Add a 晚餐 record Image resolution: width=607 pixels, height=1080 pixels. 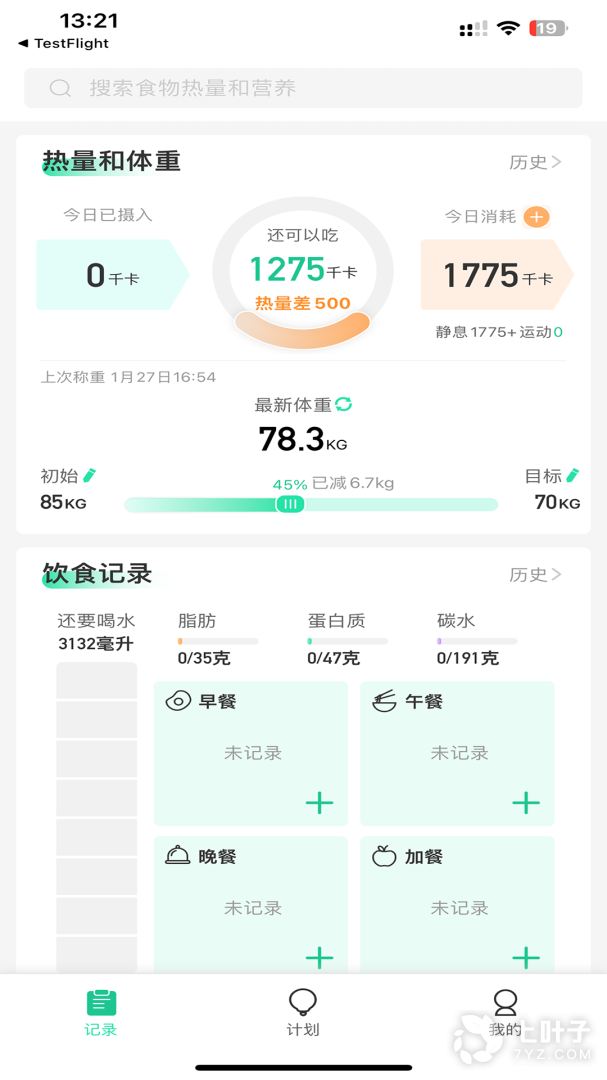point(319,957)
